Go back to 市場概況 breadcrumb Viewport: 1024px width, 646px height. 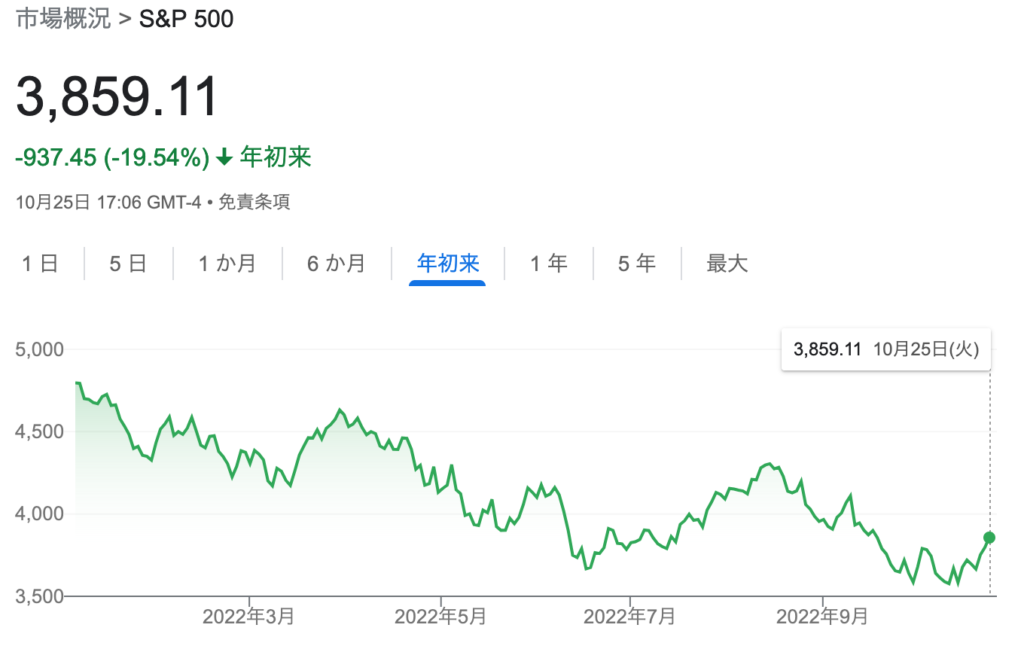tap(63, 19)
